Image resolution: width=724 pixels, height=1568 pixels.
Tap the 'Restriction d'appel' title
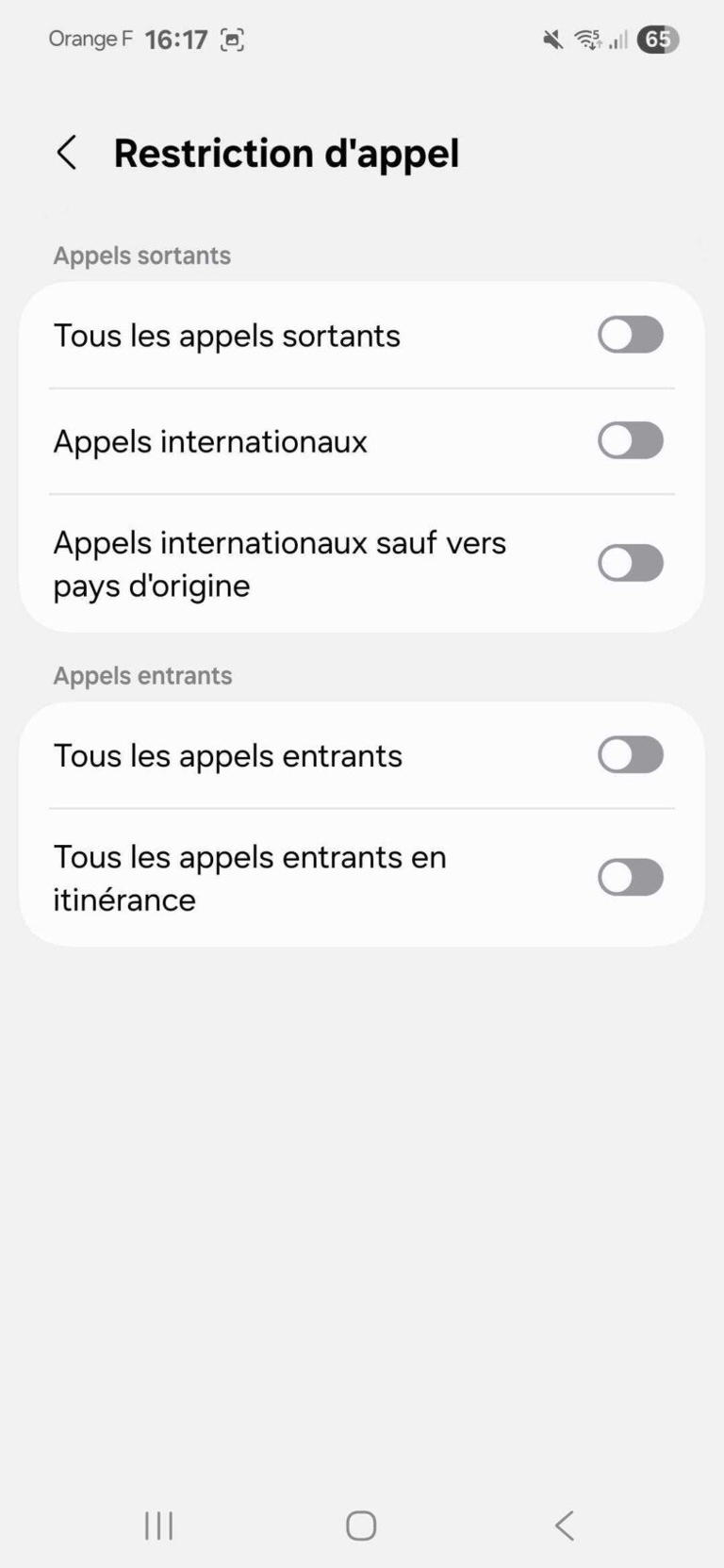[287, 152]
